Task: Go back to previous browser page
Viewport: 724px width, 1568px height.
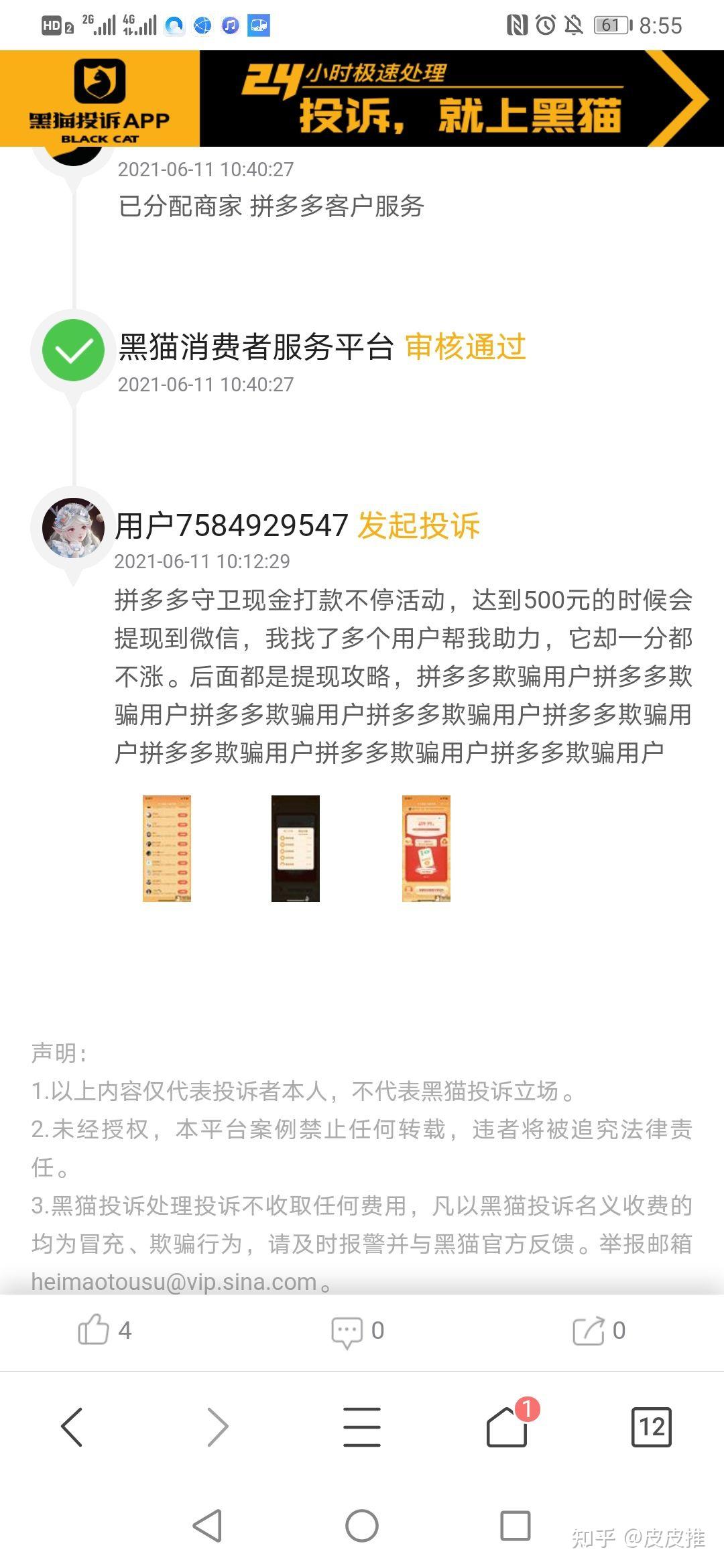Action: (x=72, y=1427)
